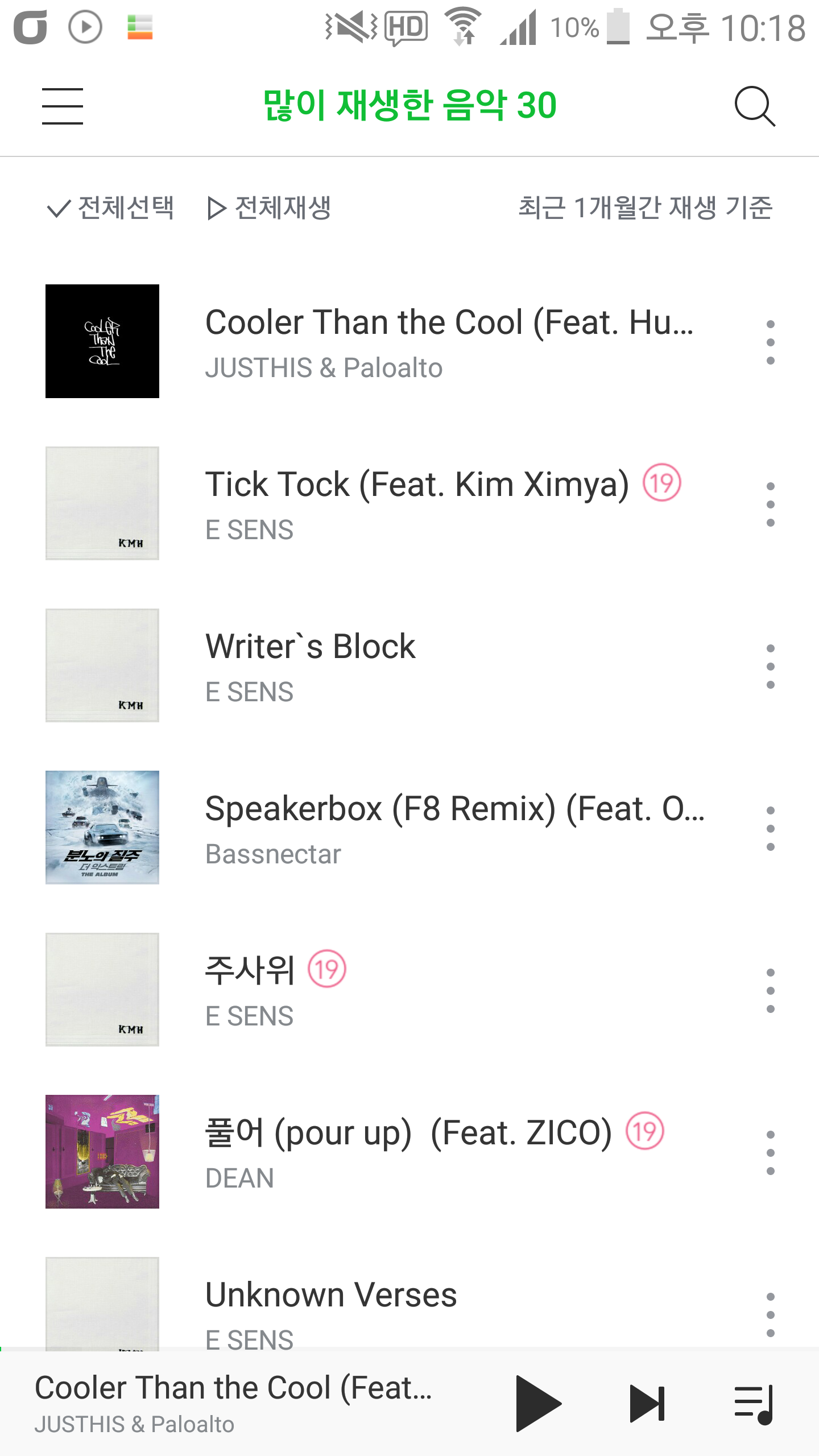Open the search icon
819x1456 pixels.
tap(754, 106)
